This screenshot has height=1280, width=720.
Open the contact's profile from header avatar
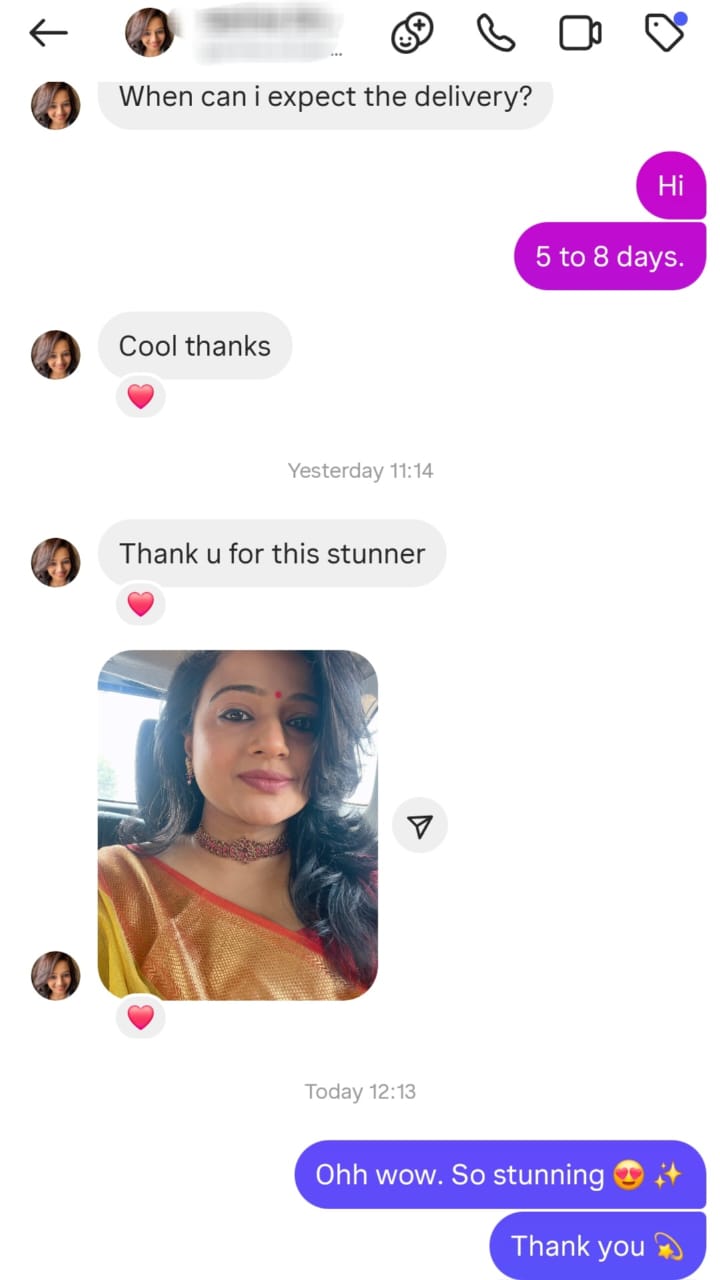(149, 33)
